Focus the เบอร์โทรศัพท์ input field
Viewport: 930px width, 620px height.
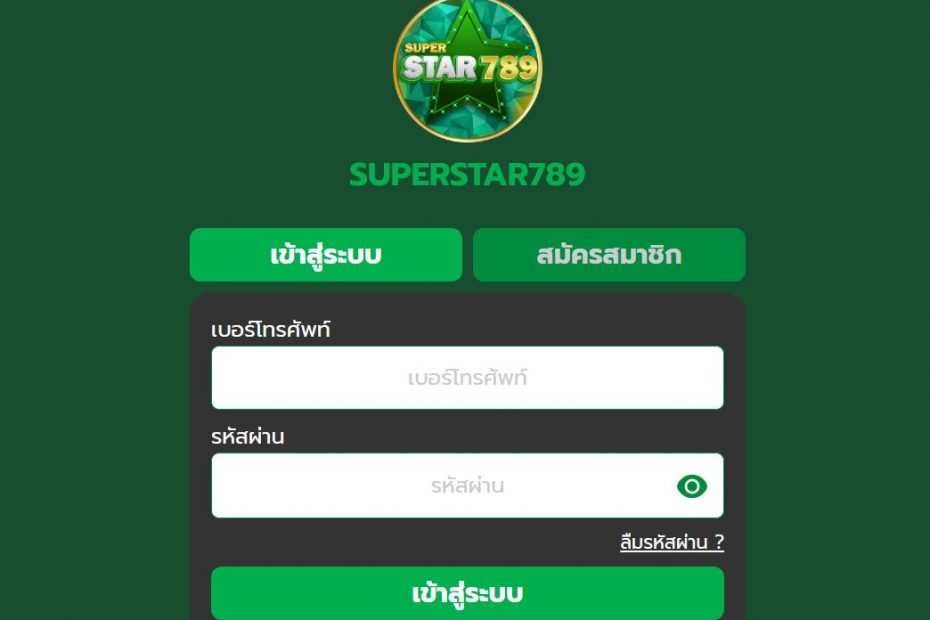[x=467, y=378]
